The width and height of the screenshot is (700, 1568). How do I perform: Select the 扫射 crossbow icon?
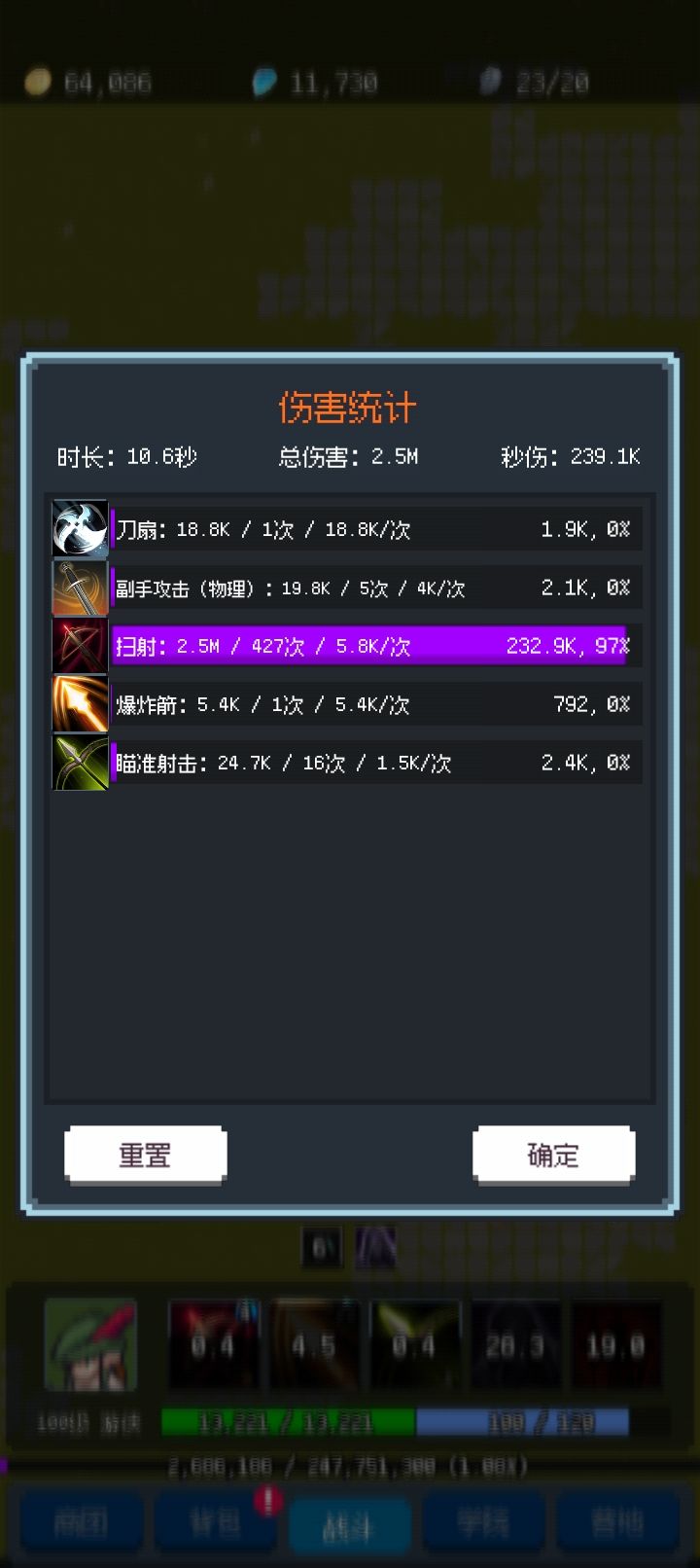click(x=79, y=645)
